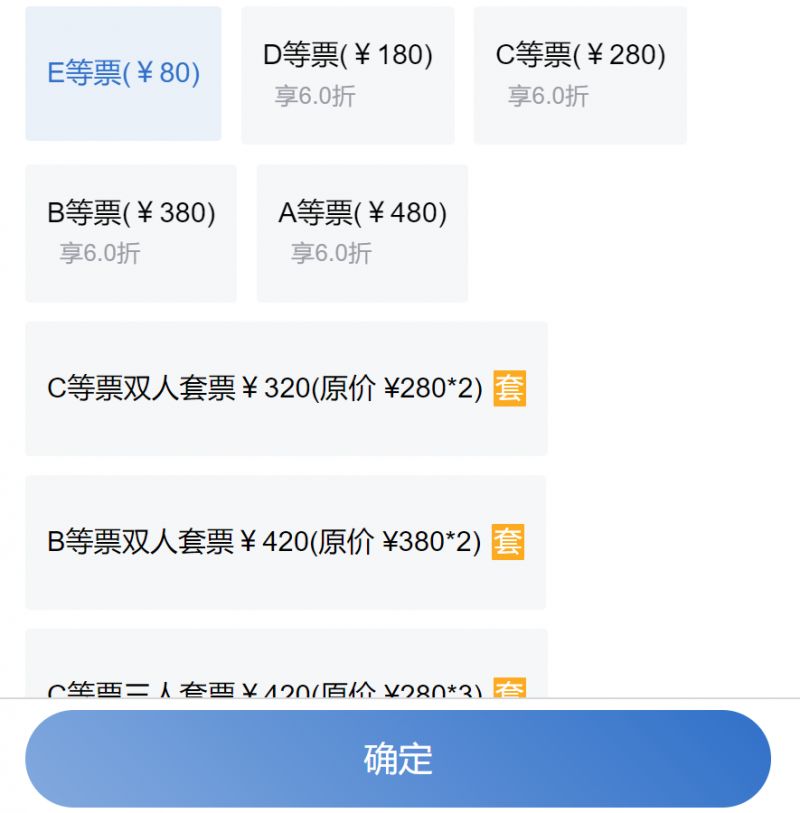
Task: Select C等票双人套票 ¥320 package
Action: (x=286, y=388)
